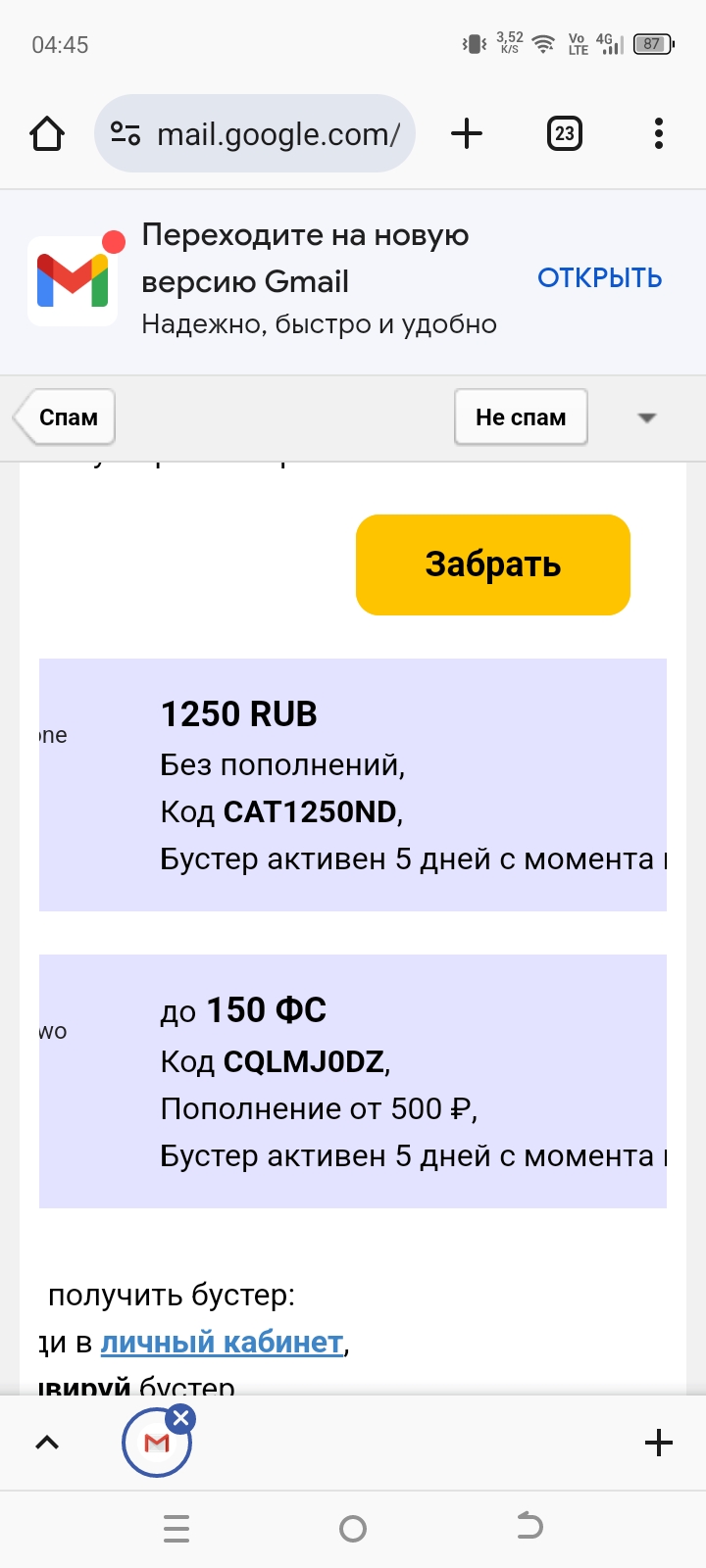Expand options next to Не спам button
Screen dimensions: 706x1568
pyautogui.click(x=646, y=416)
